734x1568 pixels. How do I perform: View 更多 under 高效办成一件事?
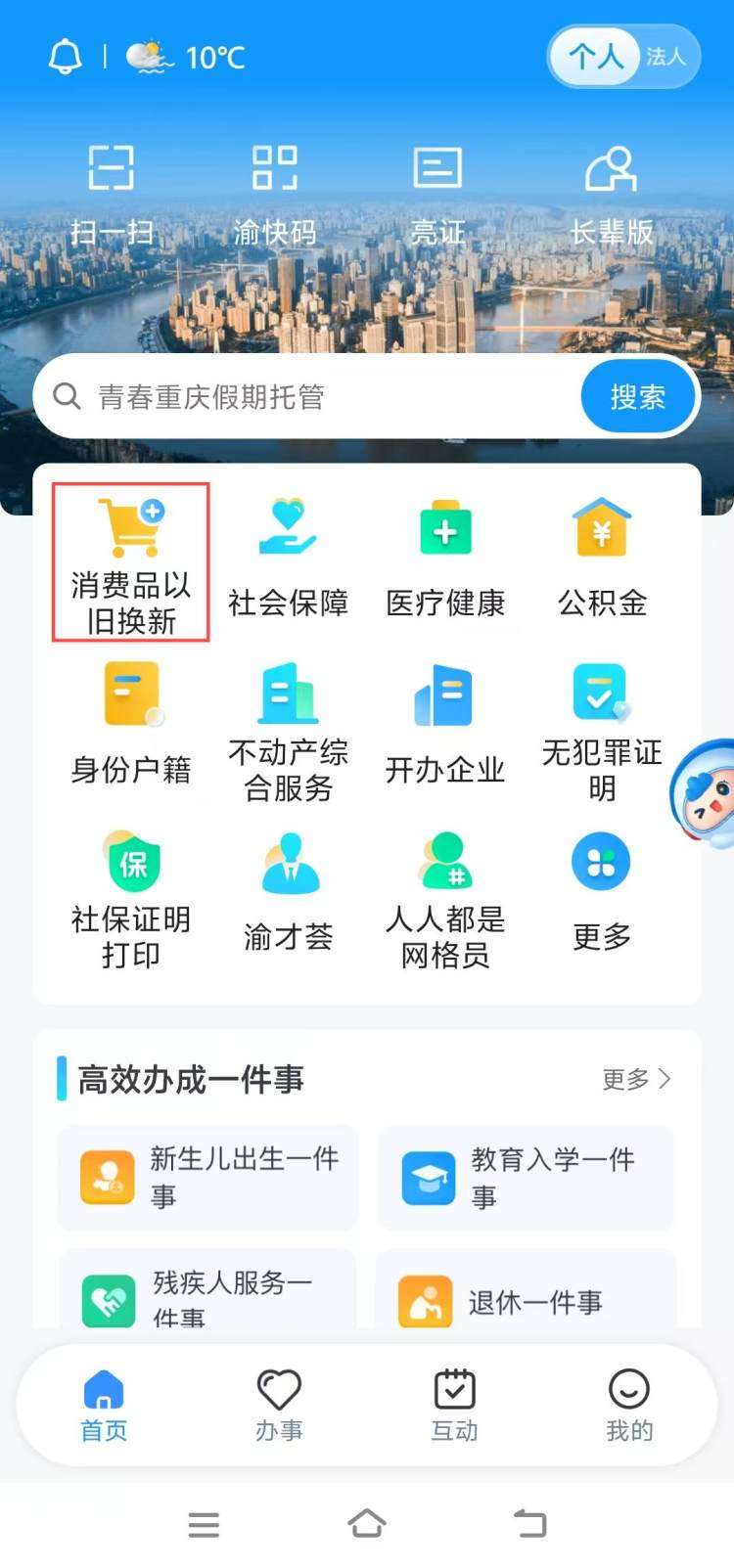636,1079
